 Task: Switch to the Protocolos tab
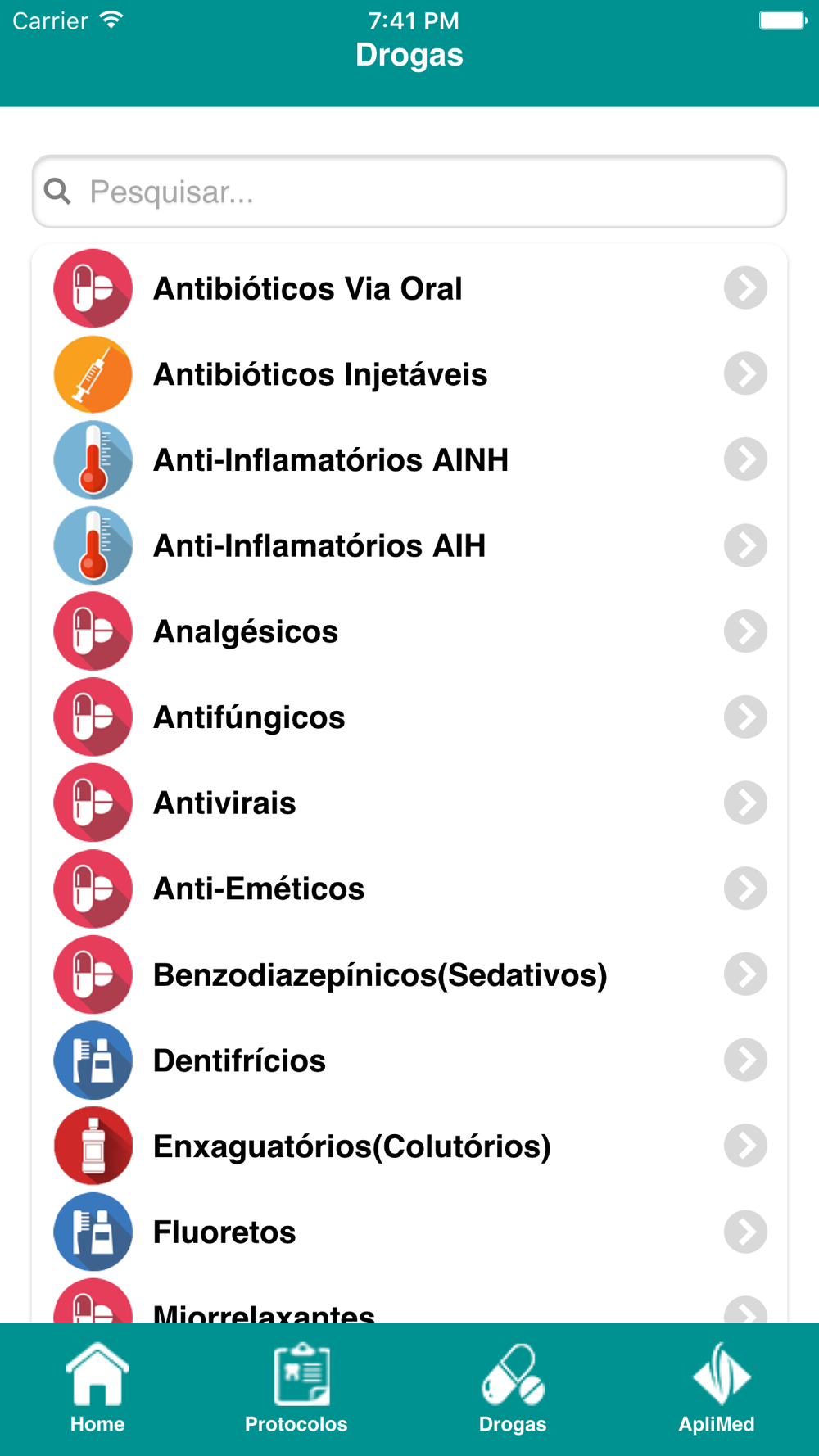pyautogui.click(x=296, y=1389)
